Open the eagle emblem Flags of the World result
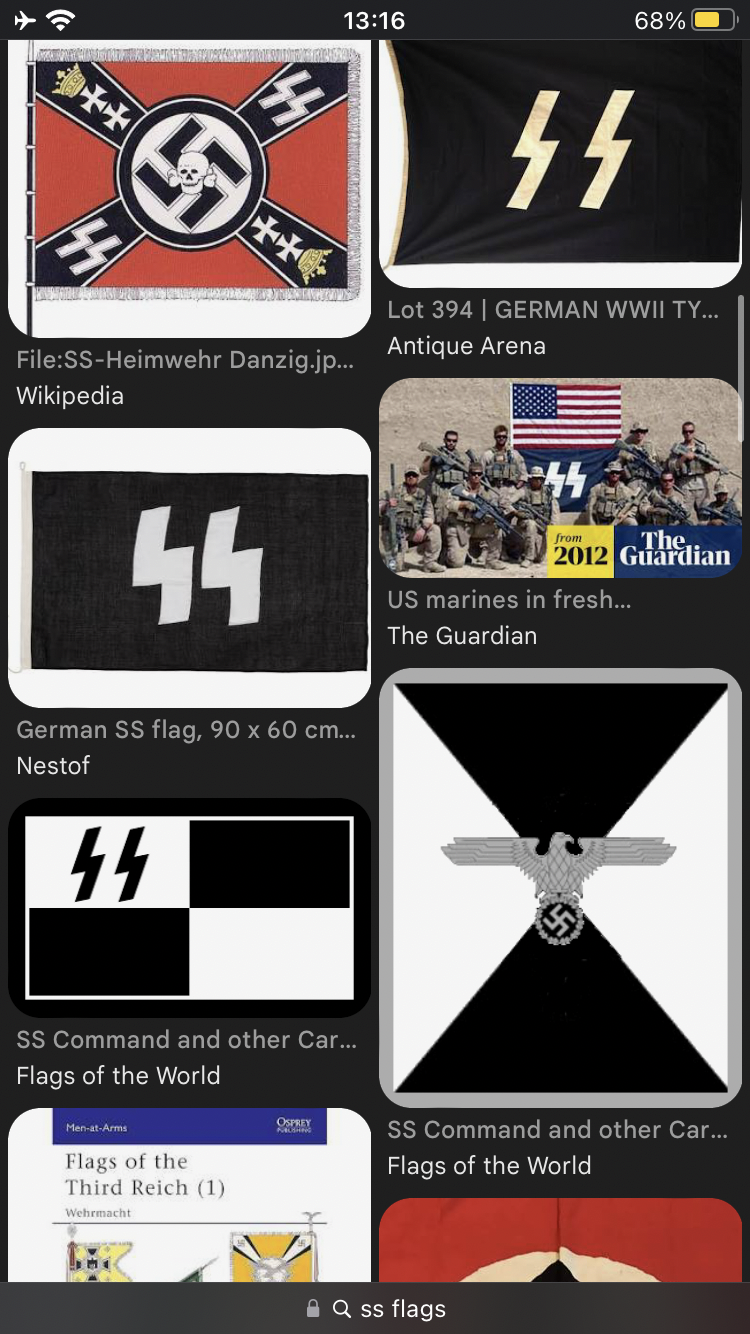 560,888
